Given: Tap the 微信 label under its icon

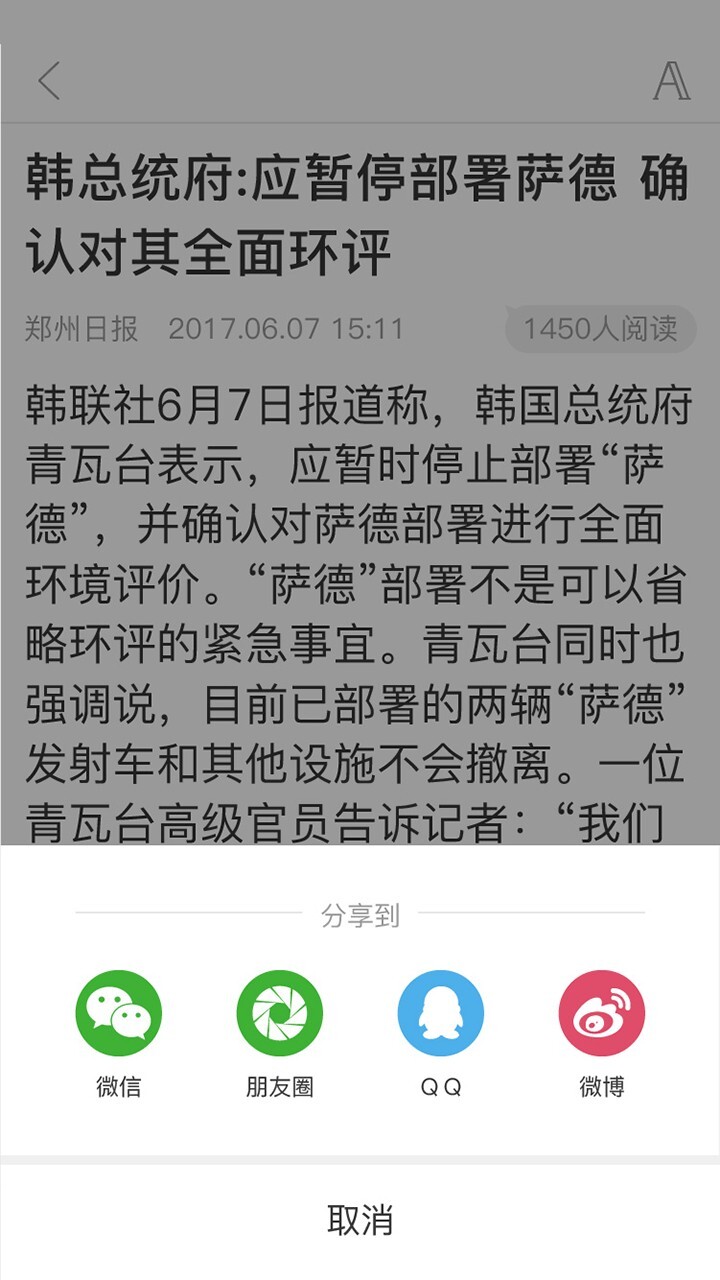Looking at the screenshot, I should (x=119, y=1089).
